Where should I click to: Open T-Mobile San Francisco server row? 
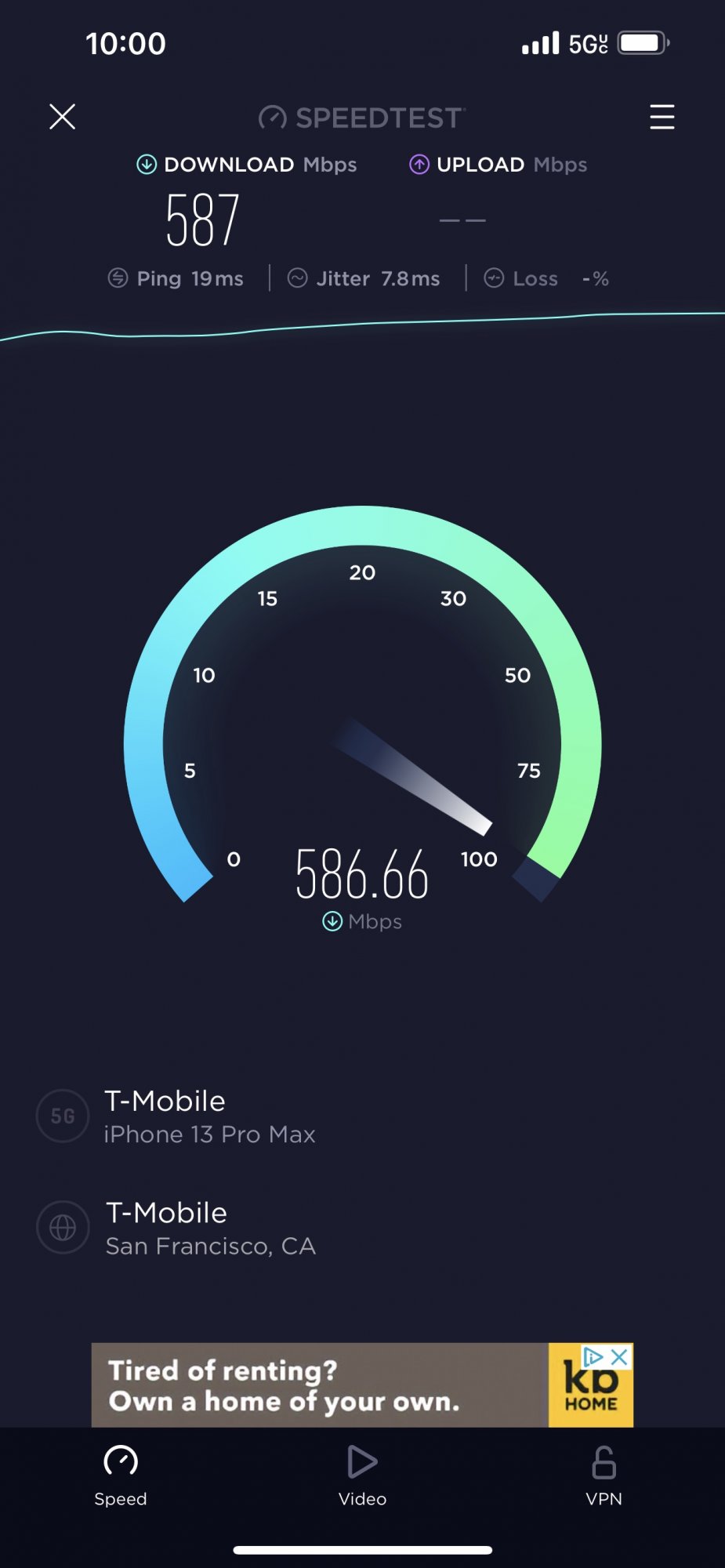210,1228
